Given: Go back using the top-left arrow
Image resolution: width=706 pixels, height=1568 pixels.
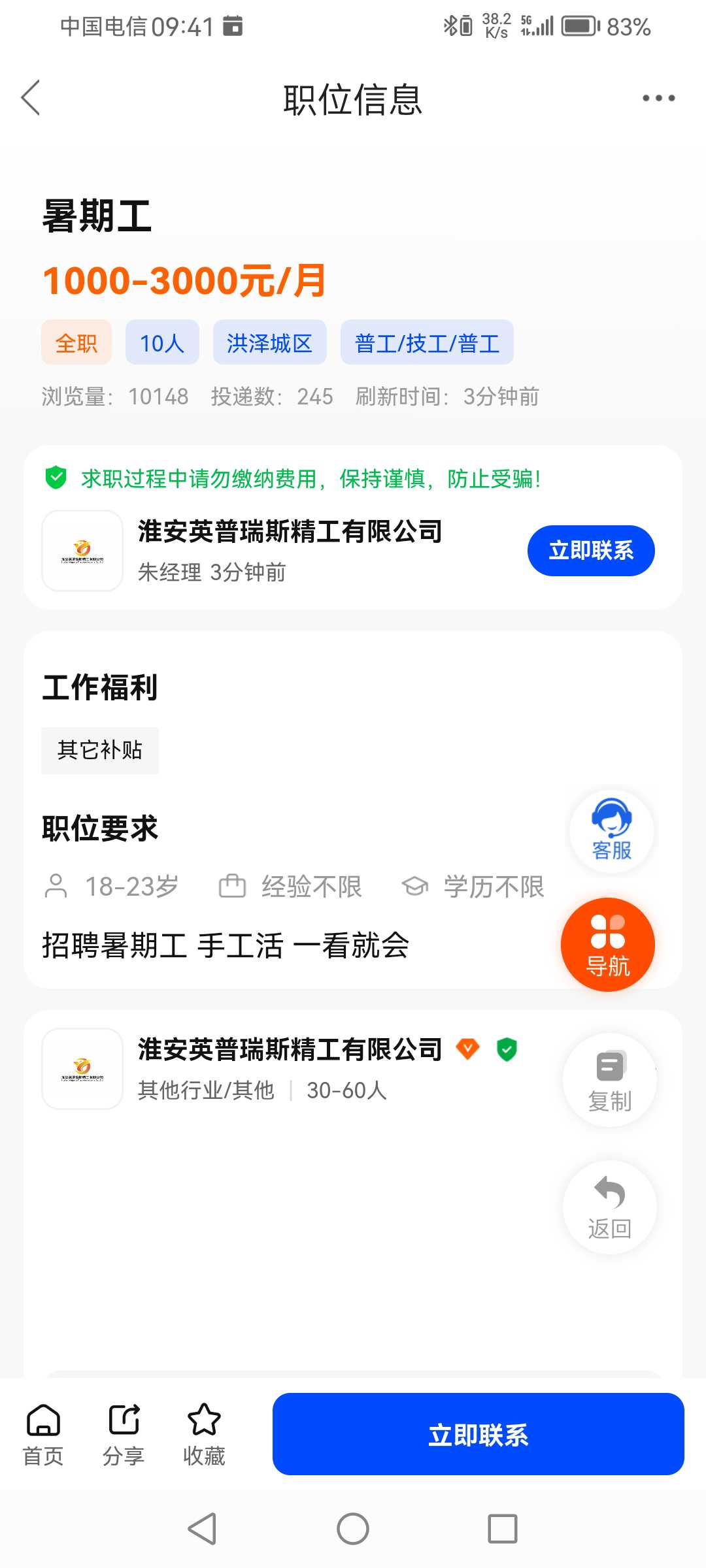Looking at the screenshot, I should coord(31,98).
